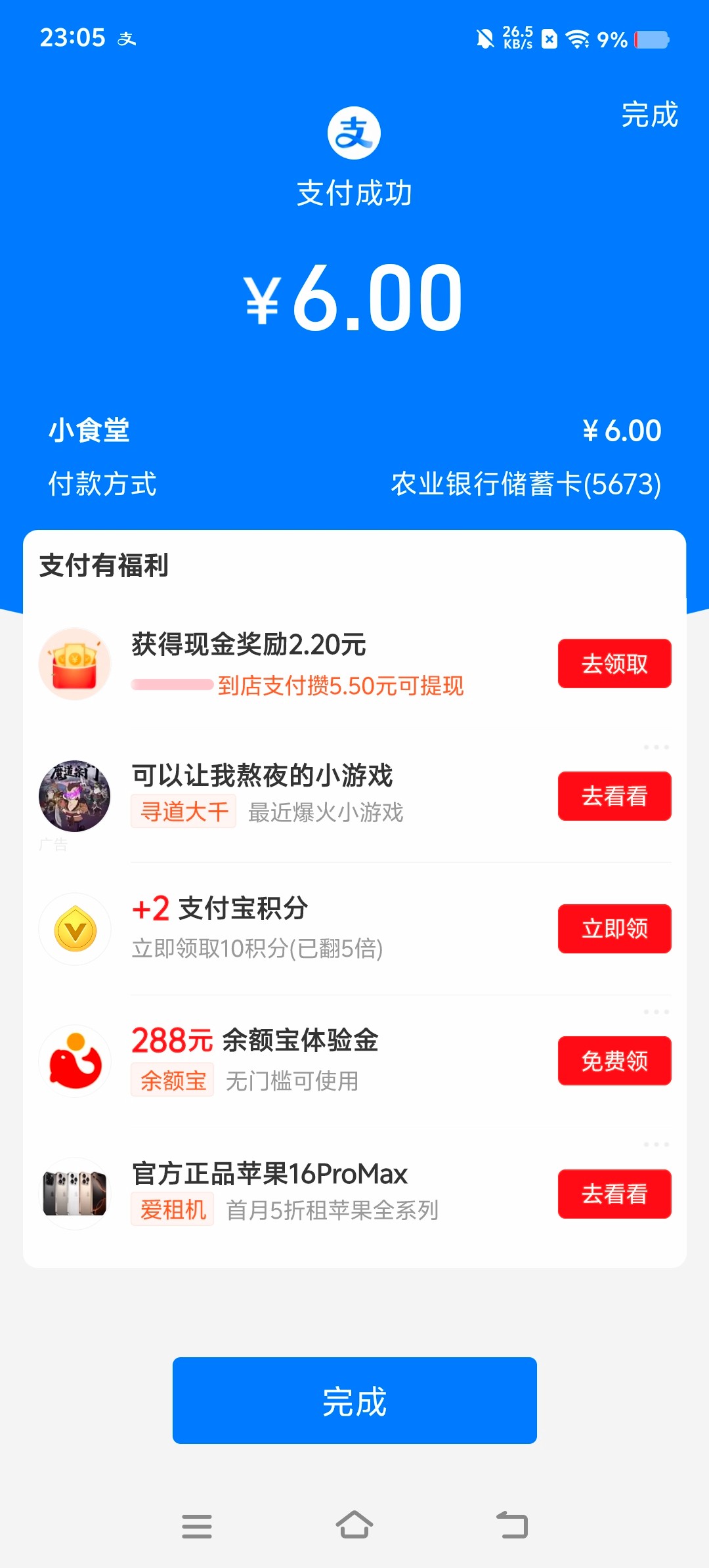This screenshot has width=709, height=1568.
Task: Tap 去看看 for 苹果16ProMax rental offer
Action: pos(614,1194)
